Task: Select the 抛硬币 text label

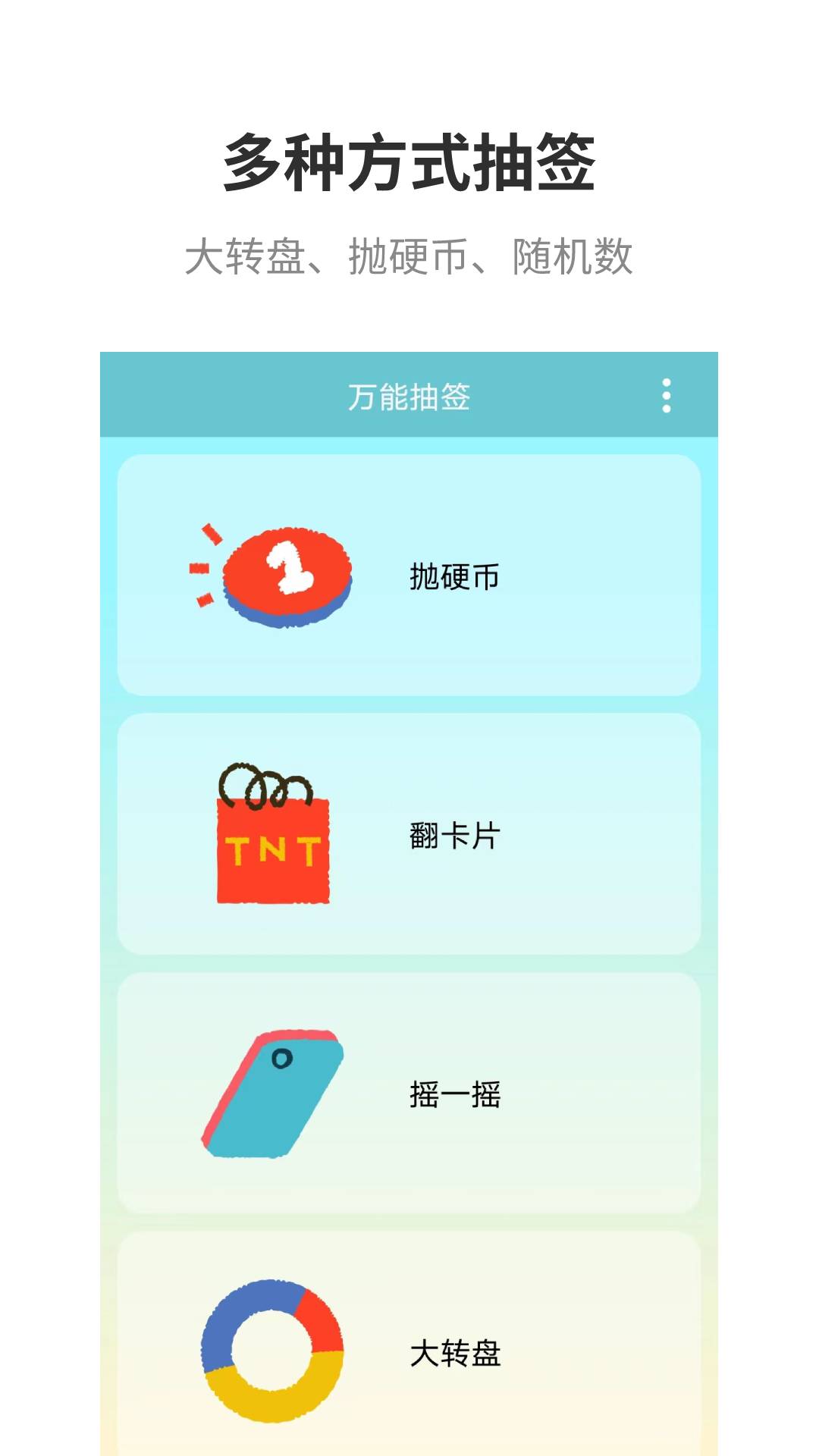Action: pos(453,578)
